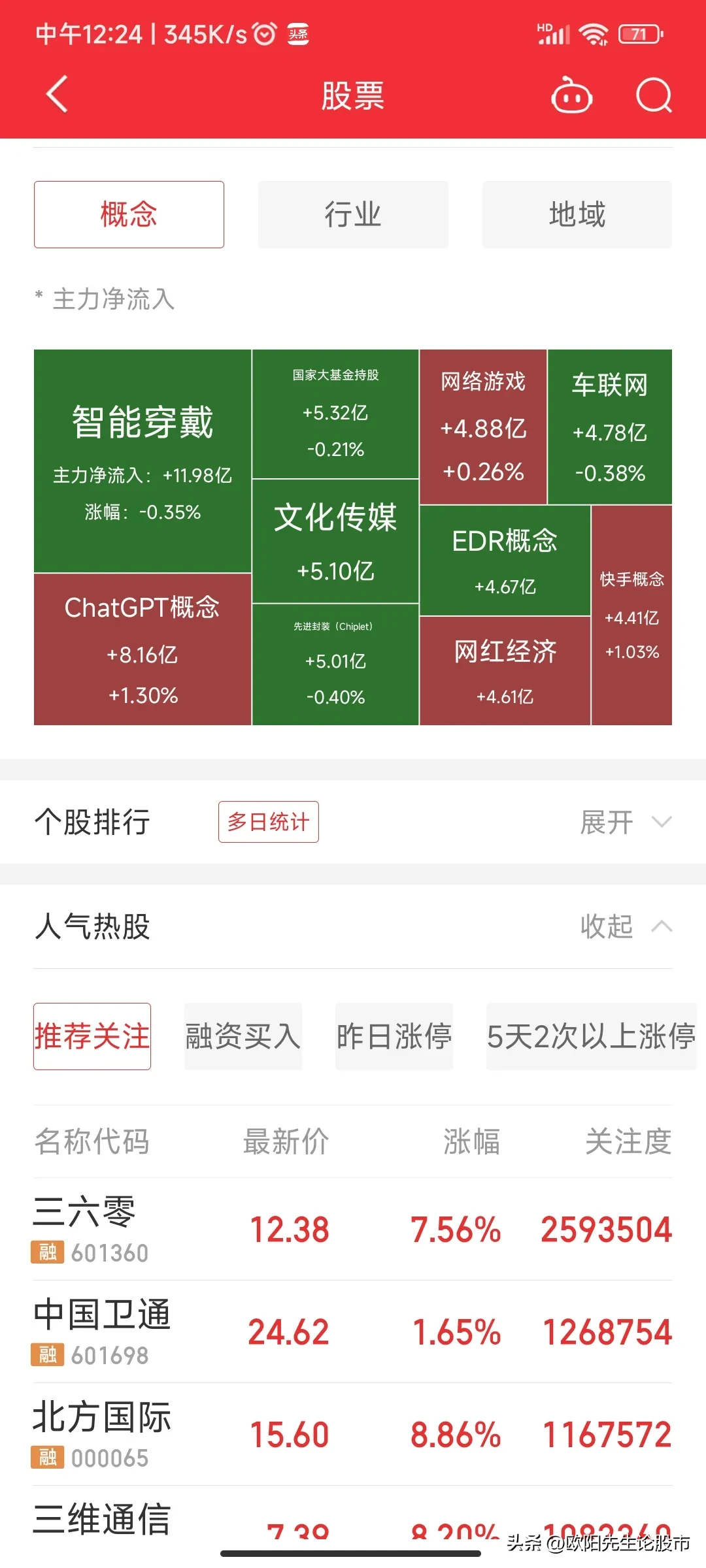706x1568 pixels.
Task: Tap the 多日统计 button
Action: [x=268, y=822]
